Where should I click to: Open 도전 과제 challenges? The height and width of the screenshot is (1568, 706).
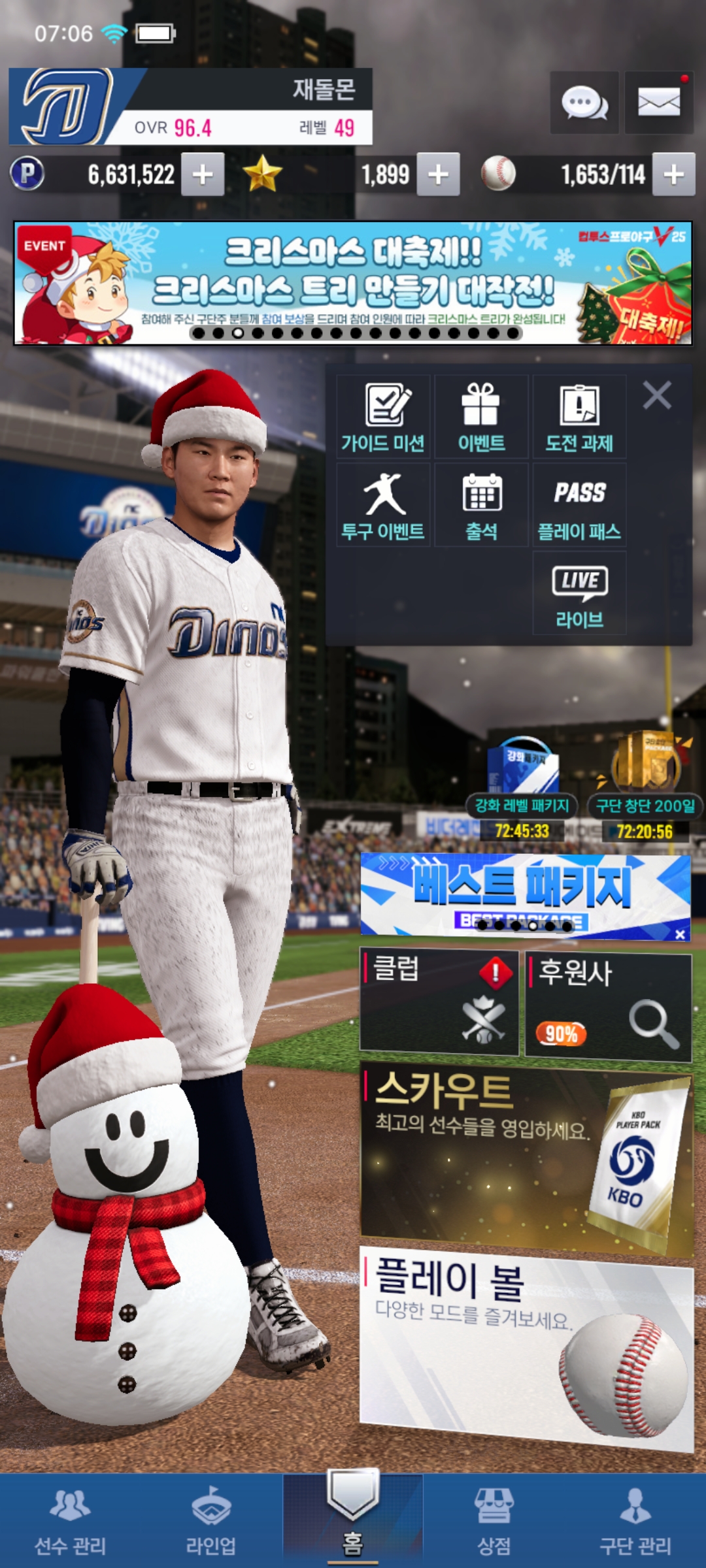pos(579,417)
